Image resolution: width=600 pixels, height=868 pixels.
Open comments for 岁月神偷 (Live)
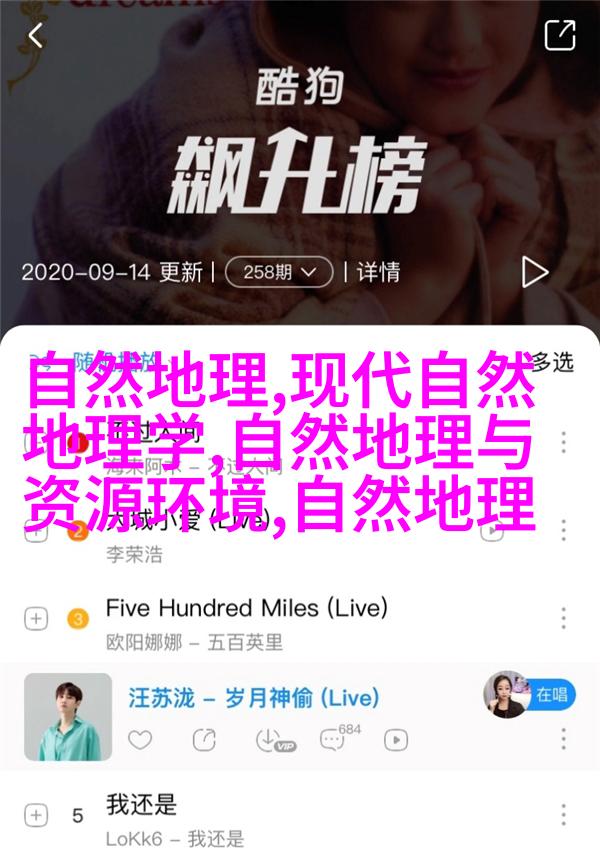[333, 740]
